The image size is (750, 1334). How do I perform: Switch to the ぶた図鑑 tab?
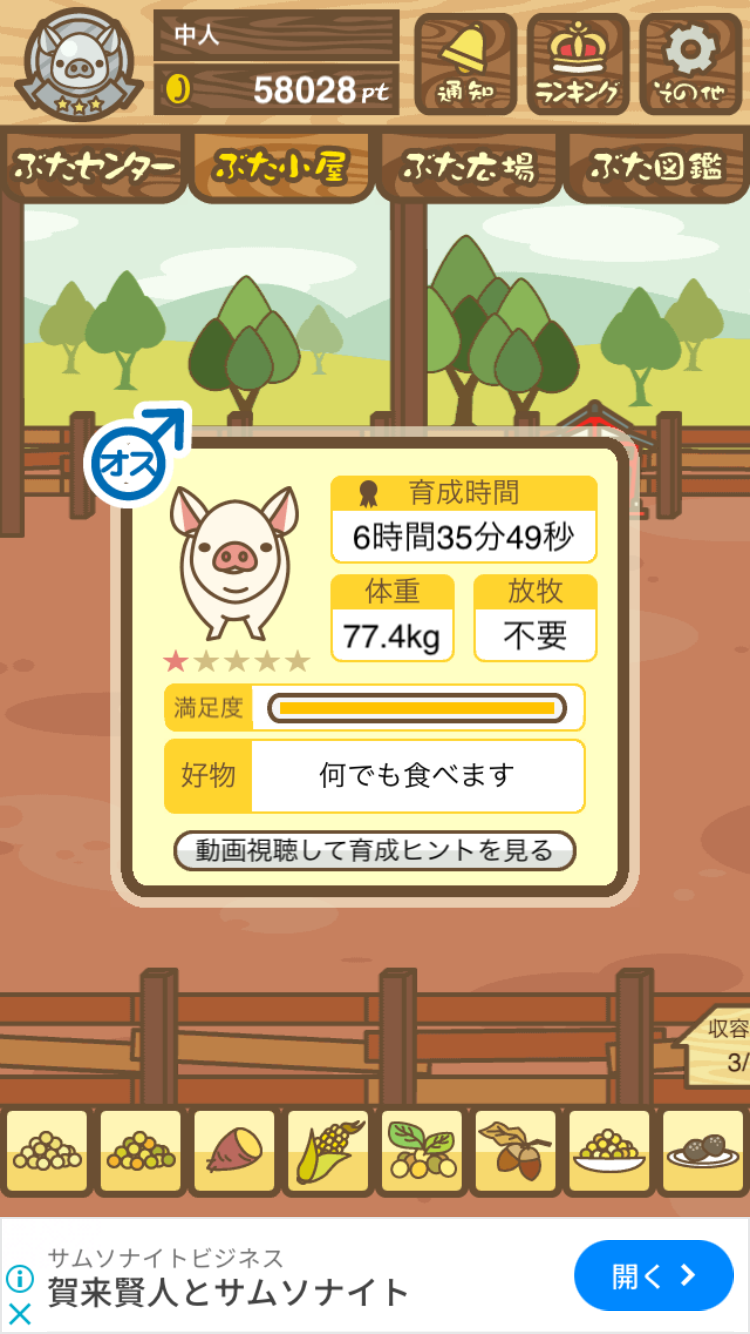click(656, 167)
